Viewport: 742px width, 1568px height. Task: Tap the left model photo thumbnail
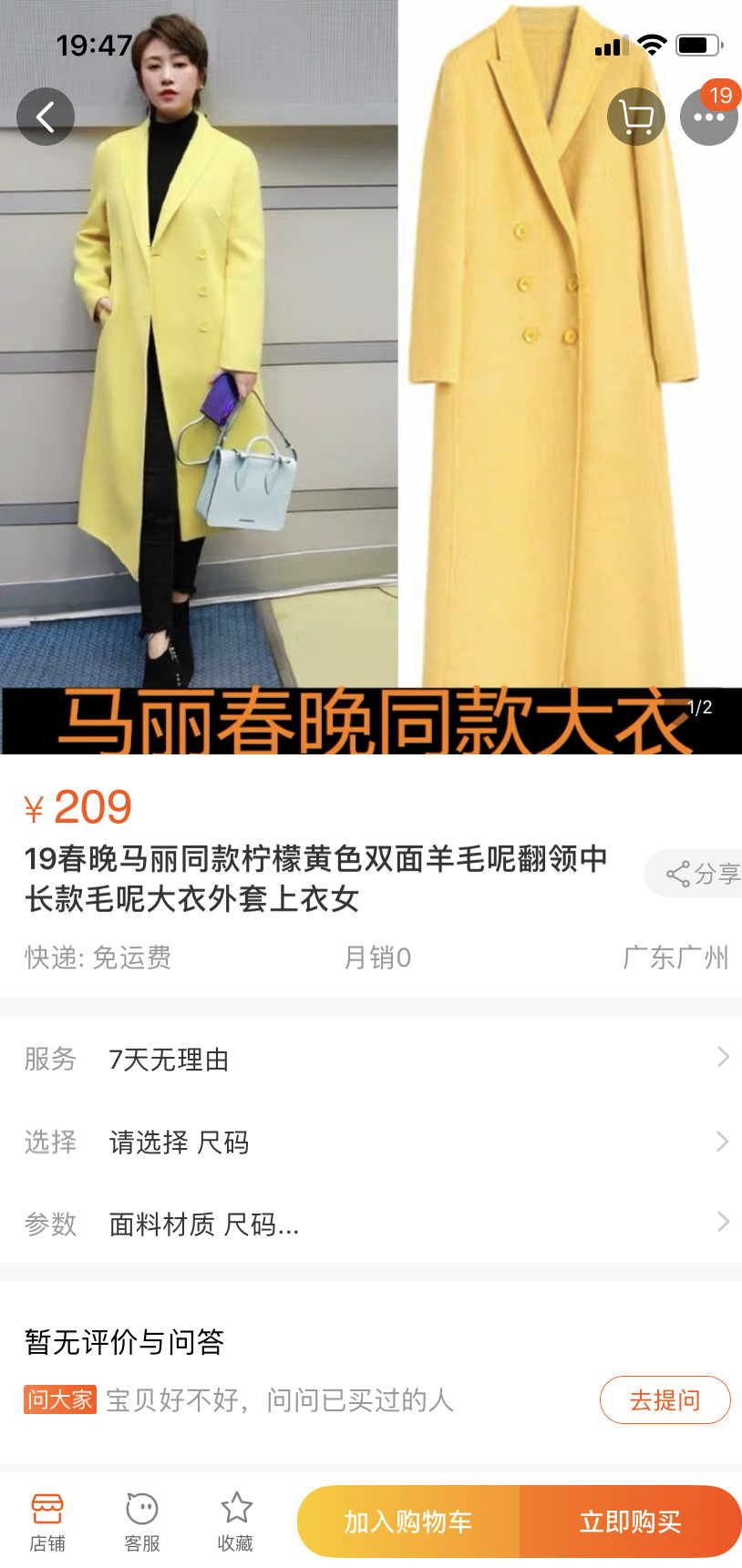[199, 364]
